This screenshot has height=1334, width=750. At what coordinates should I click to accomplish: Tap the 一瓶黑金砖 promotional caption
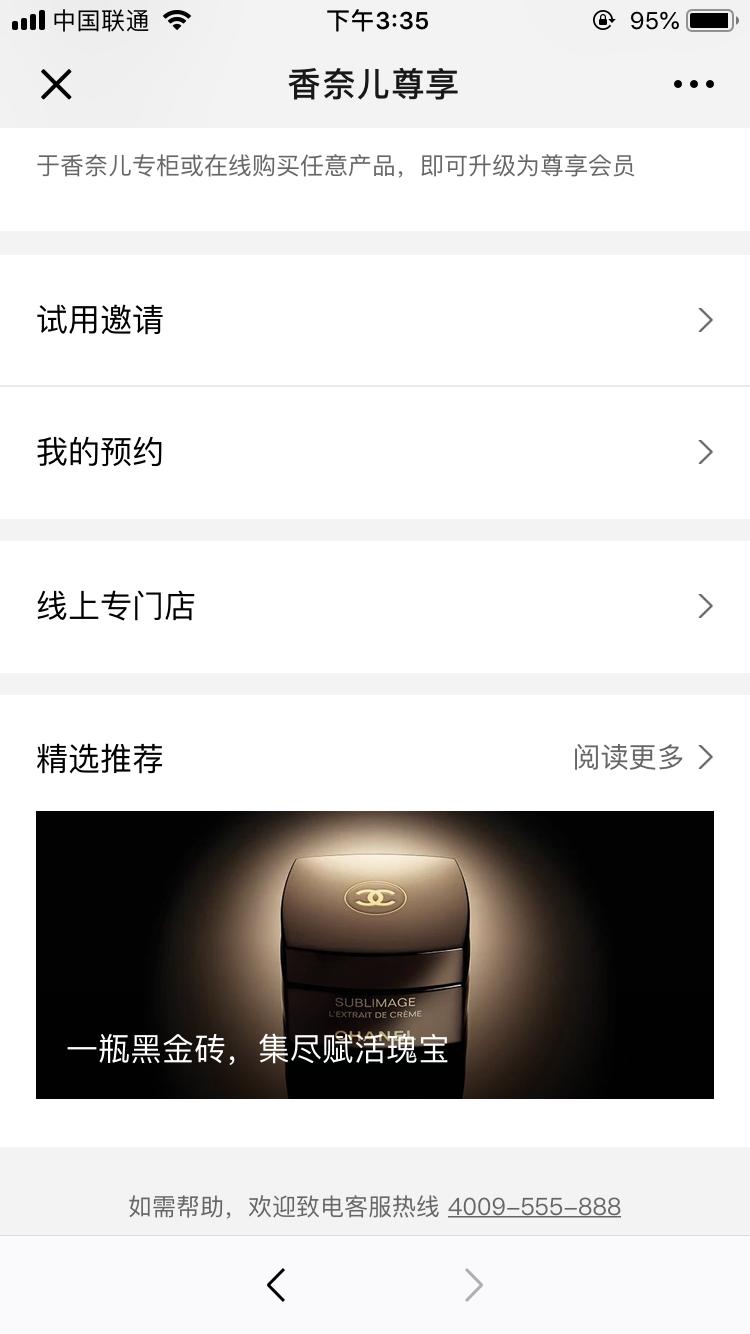pyautogui.click(x=259, y=1051)
